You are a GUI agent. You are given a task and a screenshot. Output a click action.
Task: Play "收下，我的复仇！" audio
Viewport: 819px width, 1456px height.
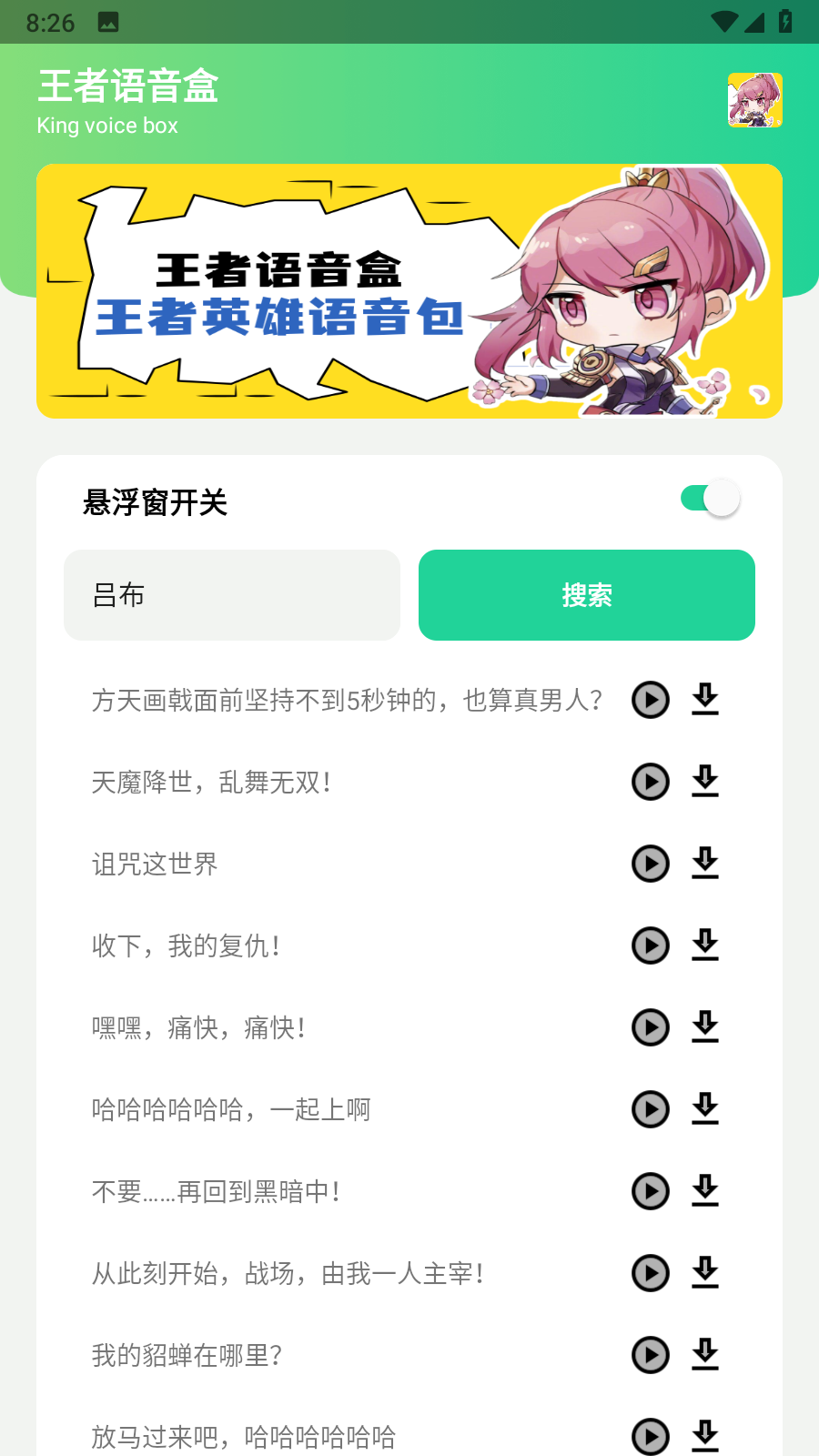[650, 946]
